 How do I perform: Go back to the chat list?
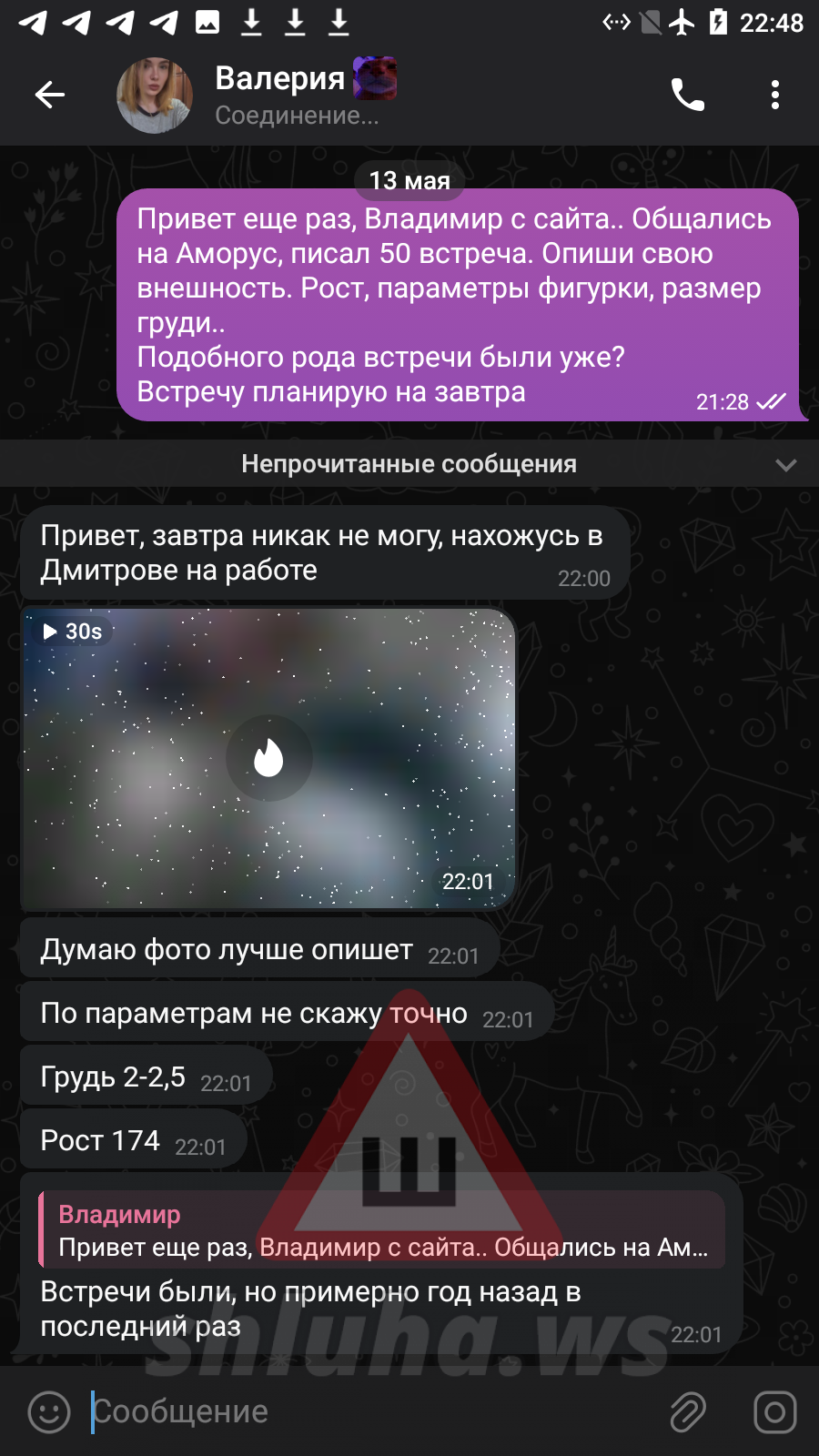coord(50,95)
